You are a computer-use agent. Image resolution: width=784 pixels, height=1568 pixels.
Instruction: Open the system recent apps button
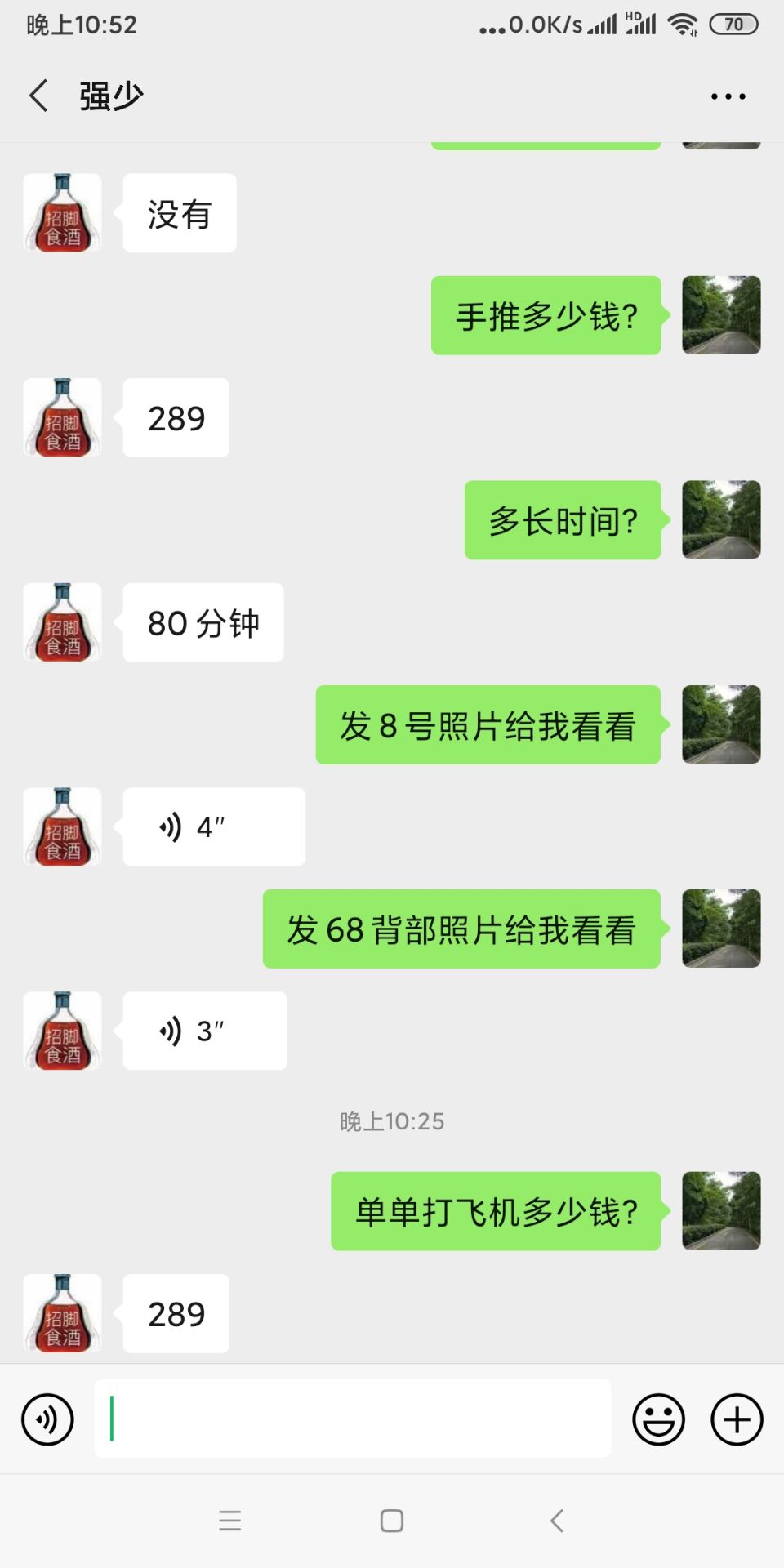tap(230, 1521)
